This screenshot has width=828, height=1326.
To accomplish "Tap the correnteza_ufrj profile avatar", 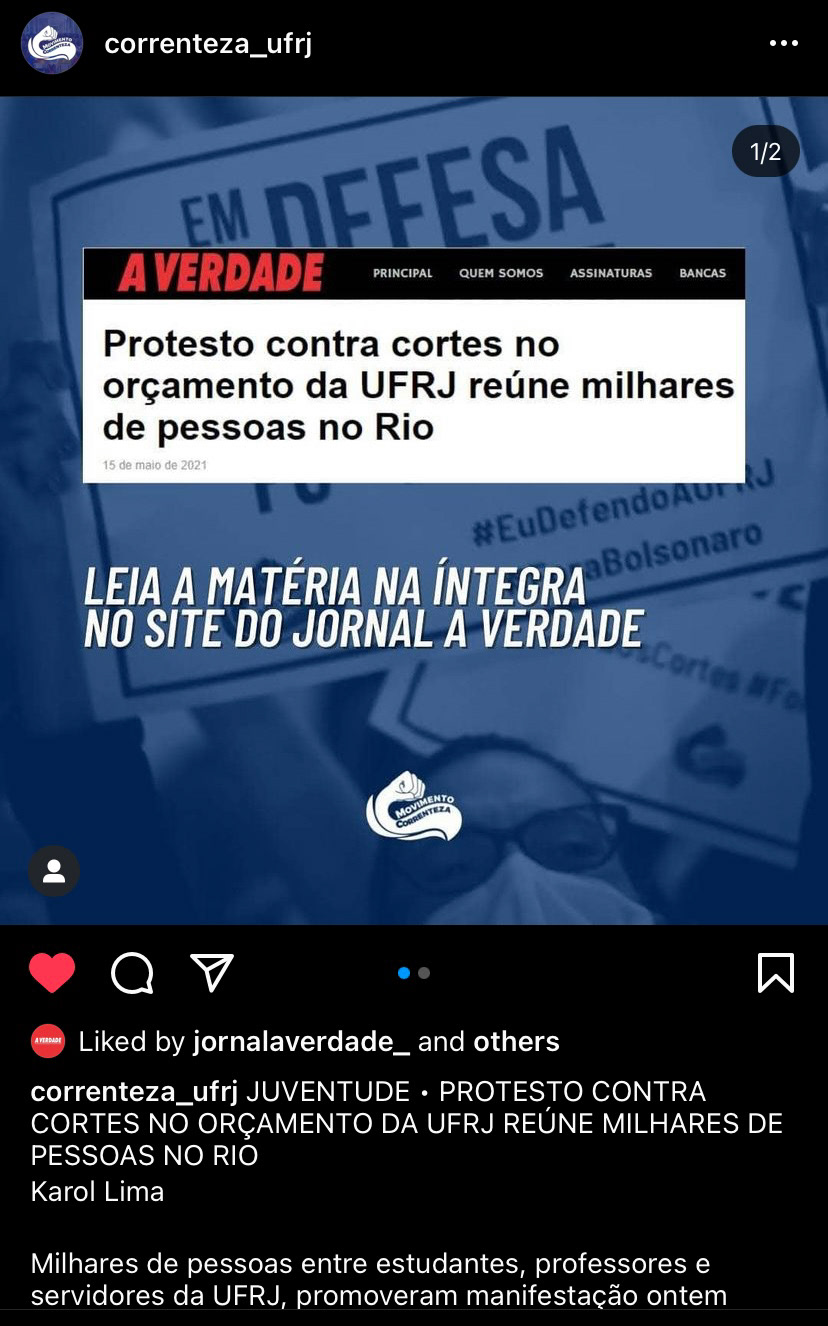I will pyautogui.click(x=52, y=43).
